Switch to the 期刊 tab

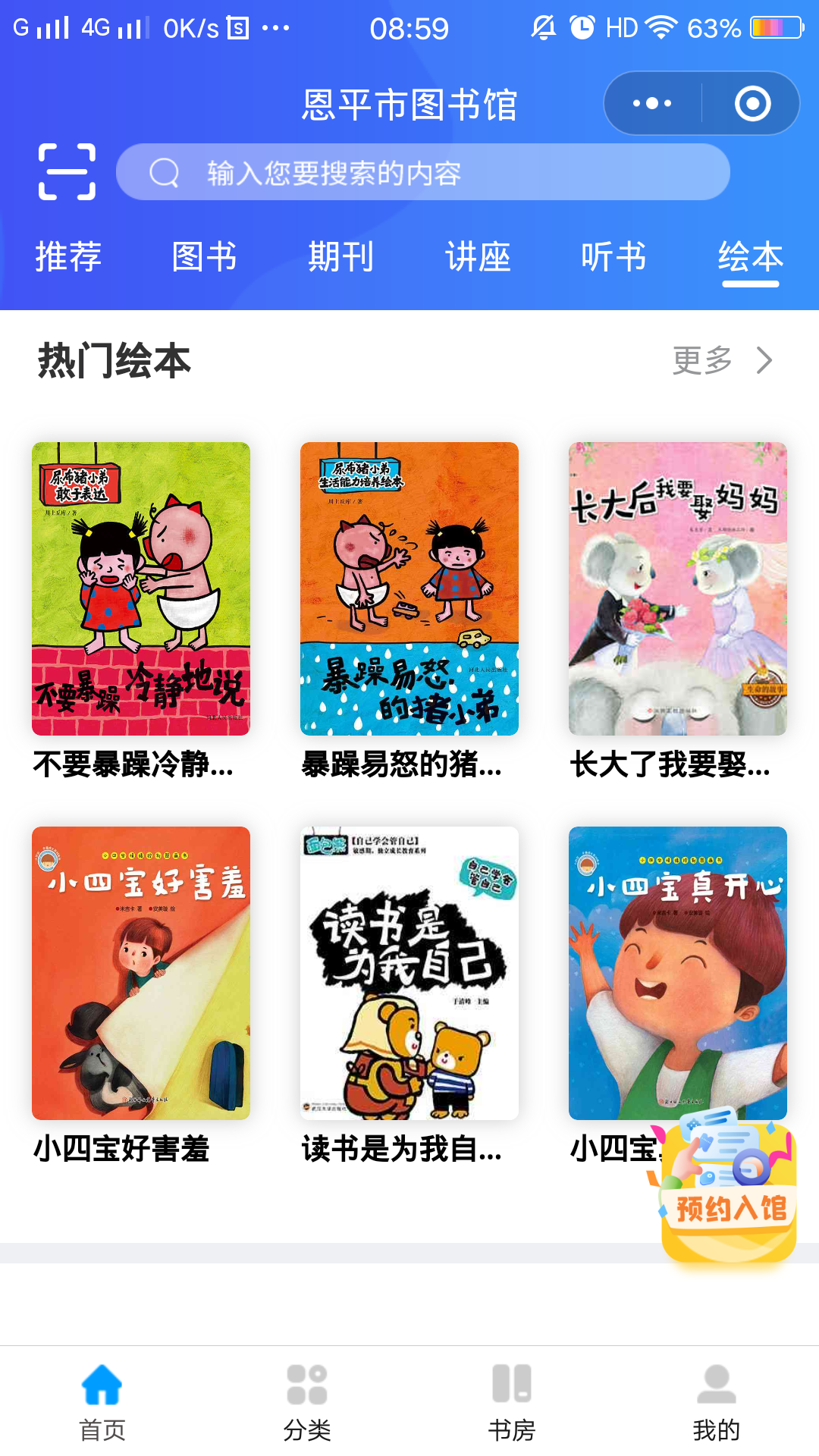[341, 257]
